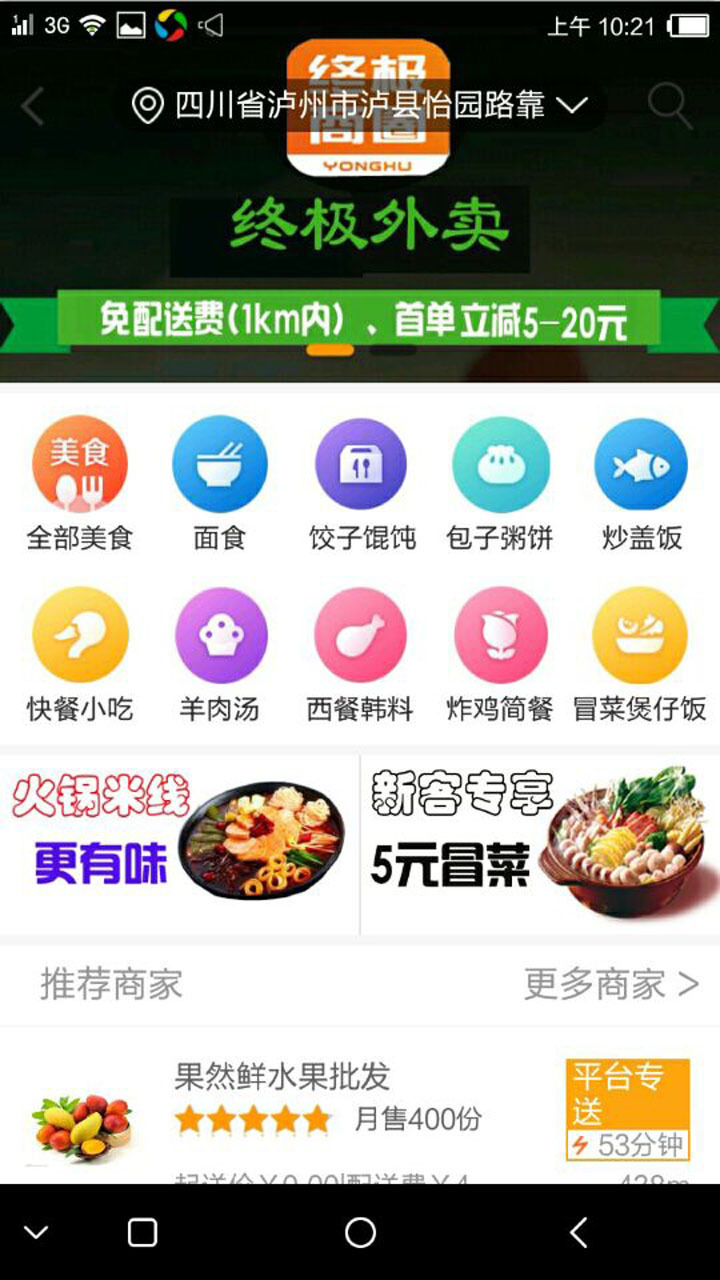
Task: Open the 果然鲜水果批发 shop
Action: point(281,1077)
